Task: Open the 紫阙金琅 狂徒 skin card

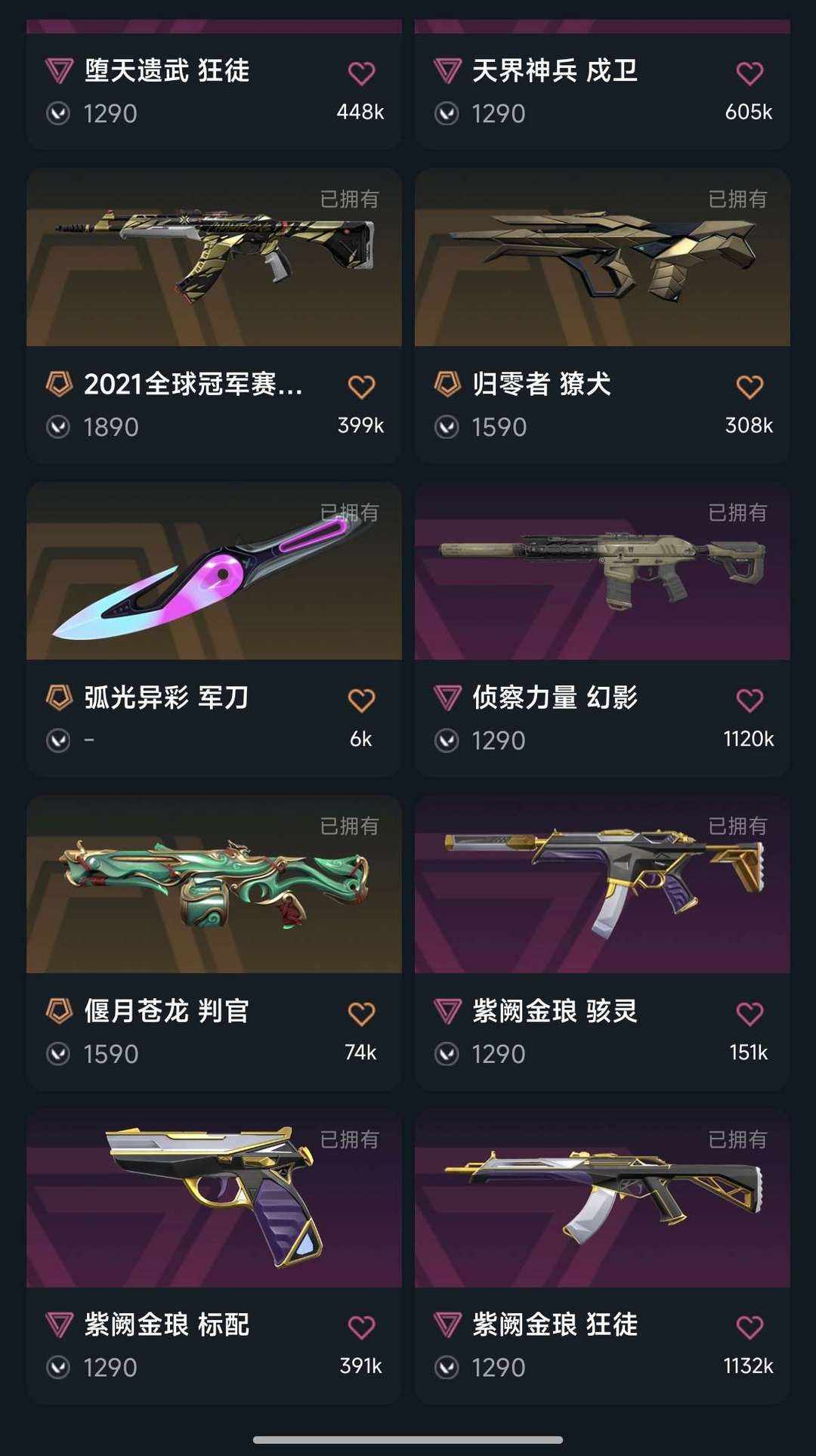Action: 602,1199
